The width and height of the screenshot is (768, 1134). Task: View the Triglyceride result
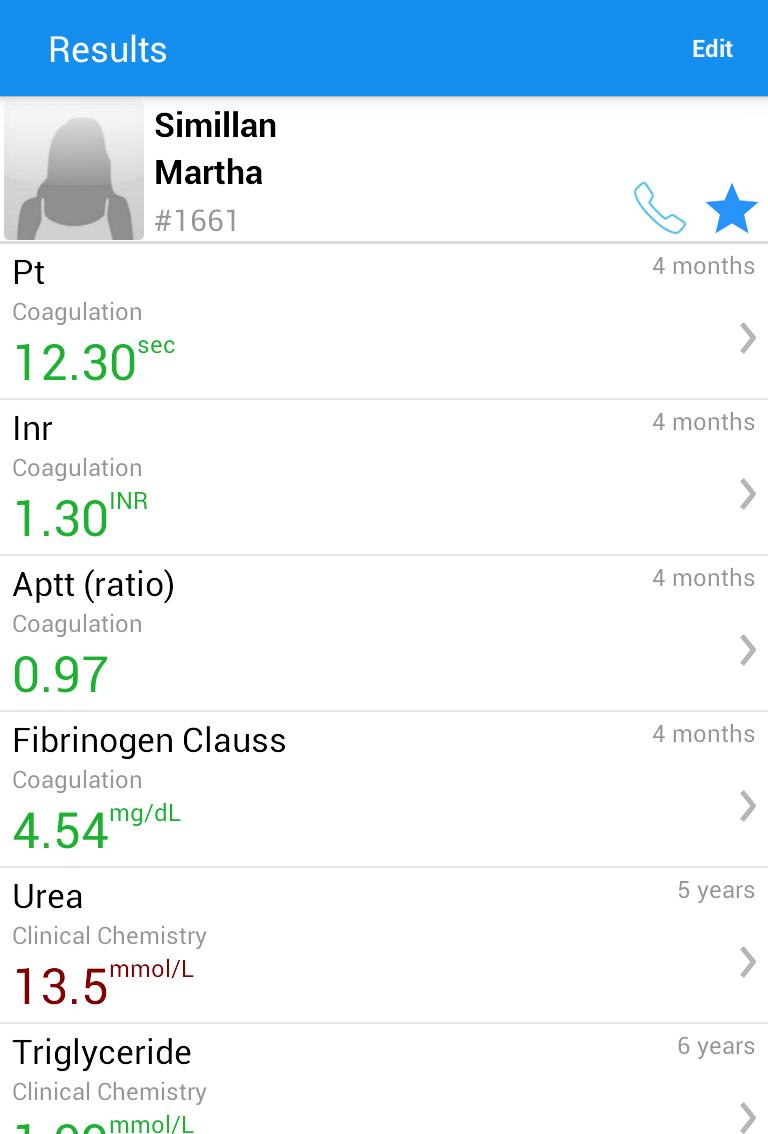pos(384,1084)
